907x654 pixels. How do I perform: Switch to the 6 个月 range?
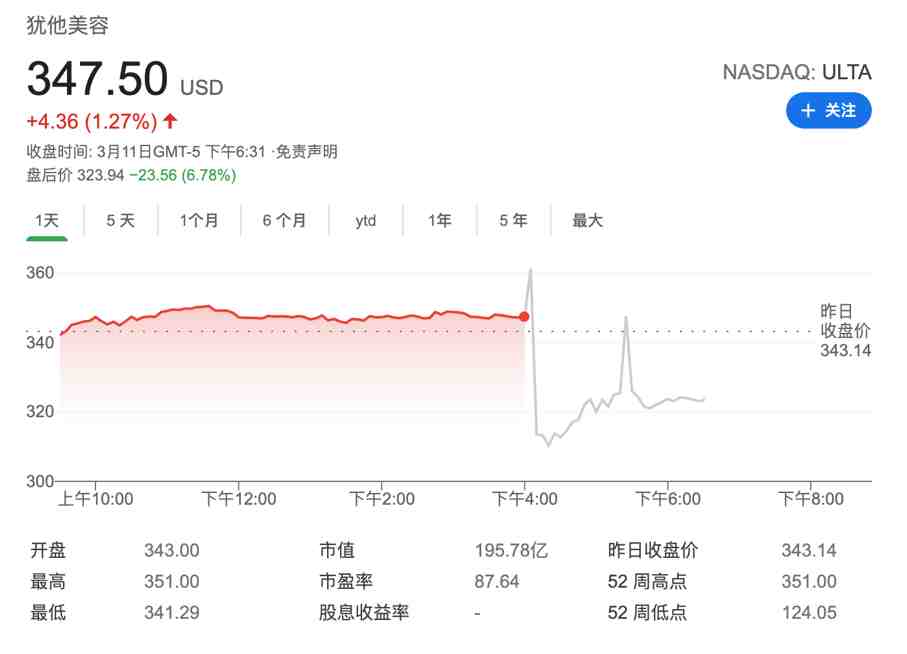click(285, 221)
